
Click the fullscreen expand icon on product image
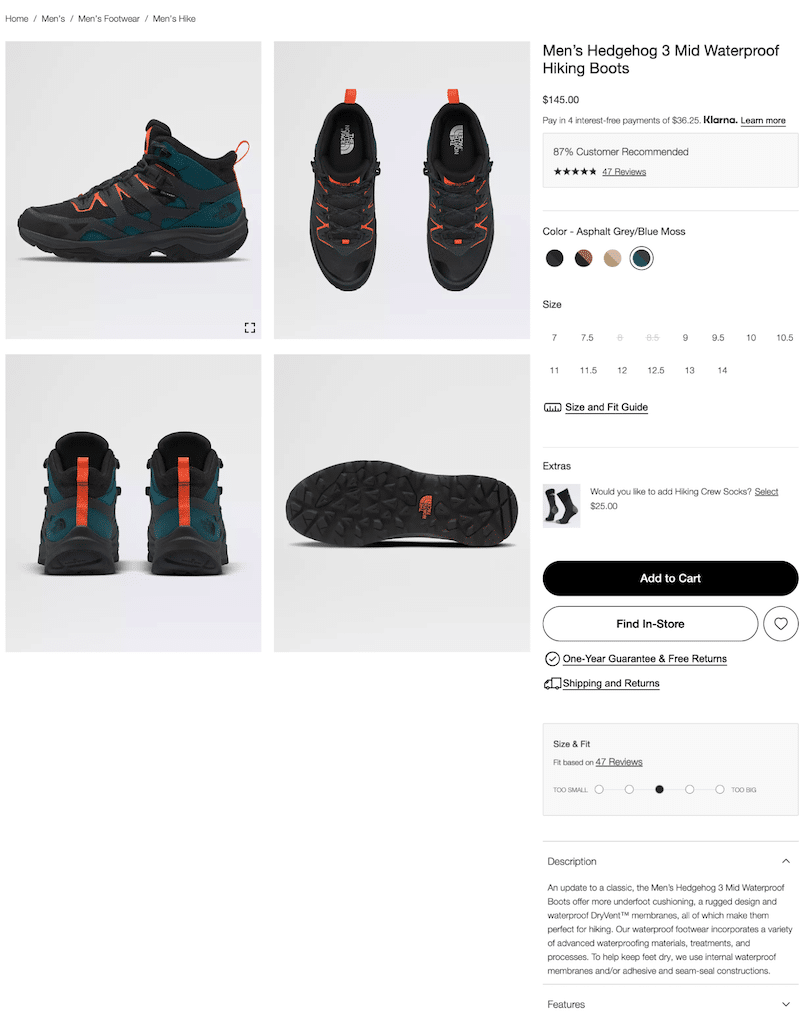coord(250,327)
